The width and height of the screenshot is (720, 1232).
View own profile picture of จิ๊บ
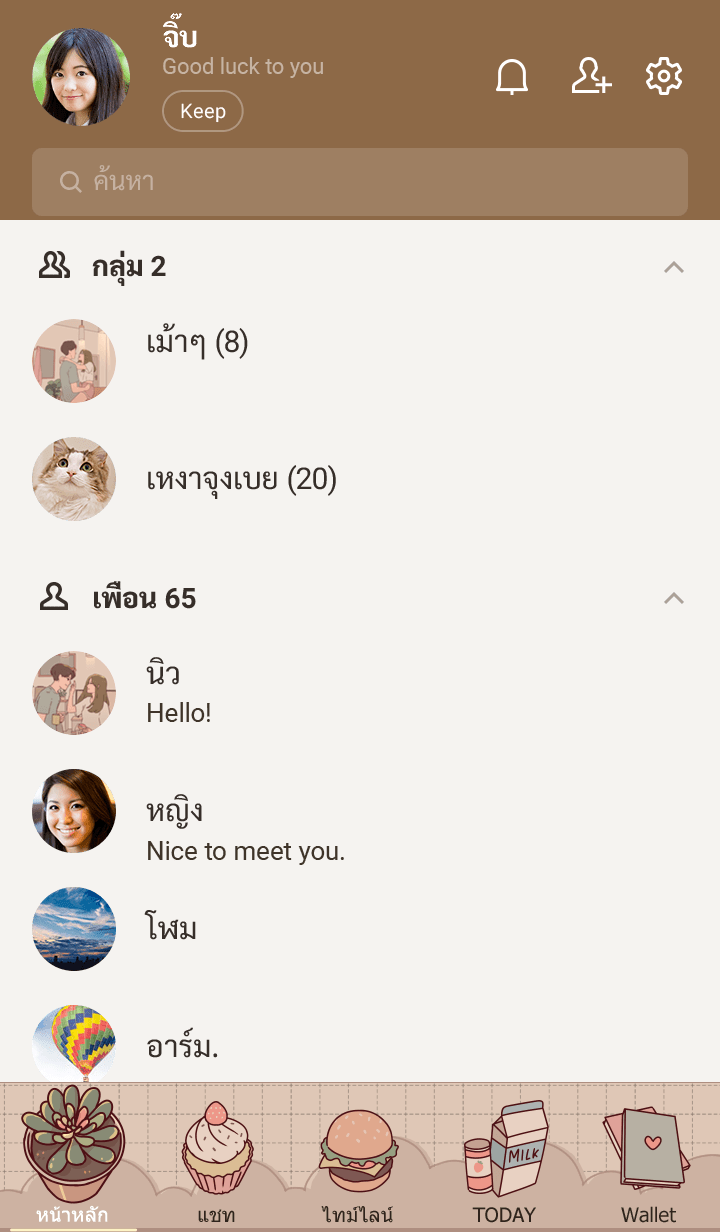81,77
